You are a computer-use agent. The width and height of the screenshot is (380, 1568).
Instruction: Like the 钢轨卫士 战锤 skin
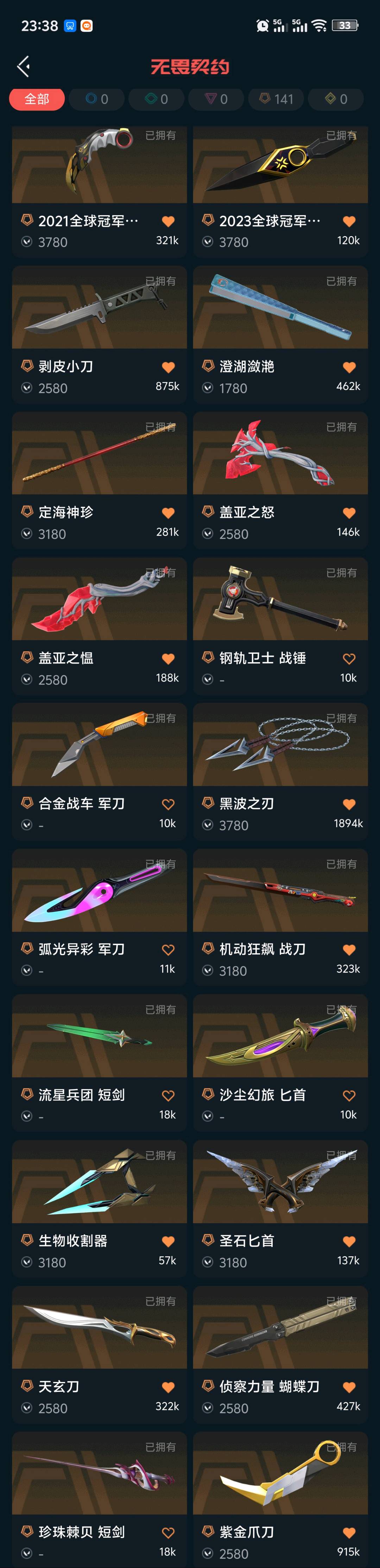pyautogui.click(x=349, y=659)
